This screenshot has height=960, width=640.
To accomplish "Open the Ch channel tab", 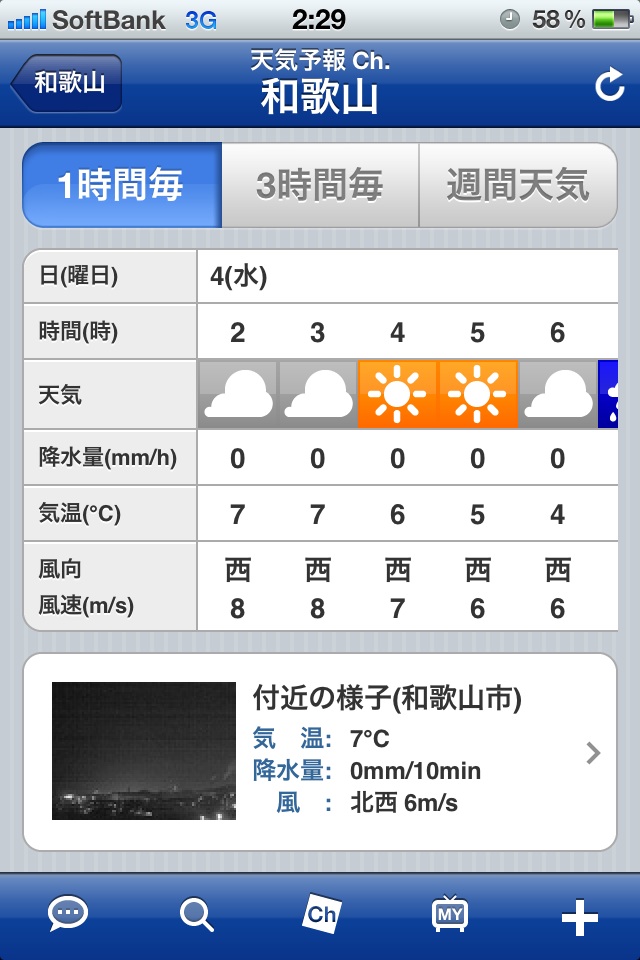I will (x=322, y=914).
